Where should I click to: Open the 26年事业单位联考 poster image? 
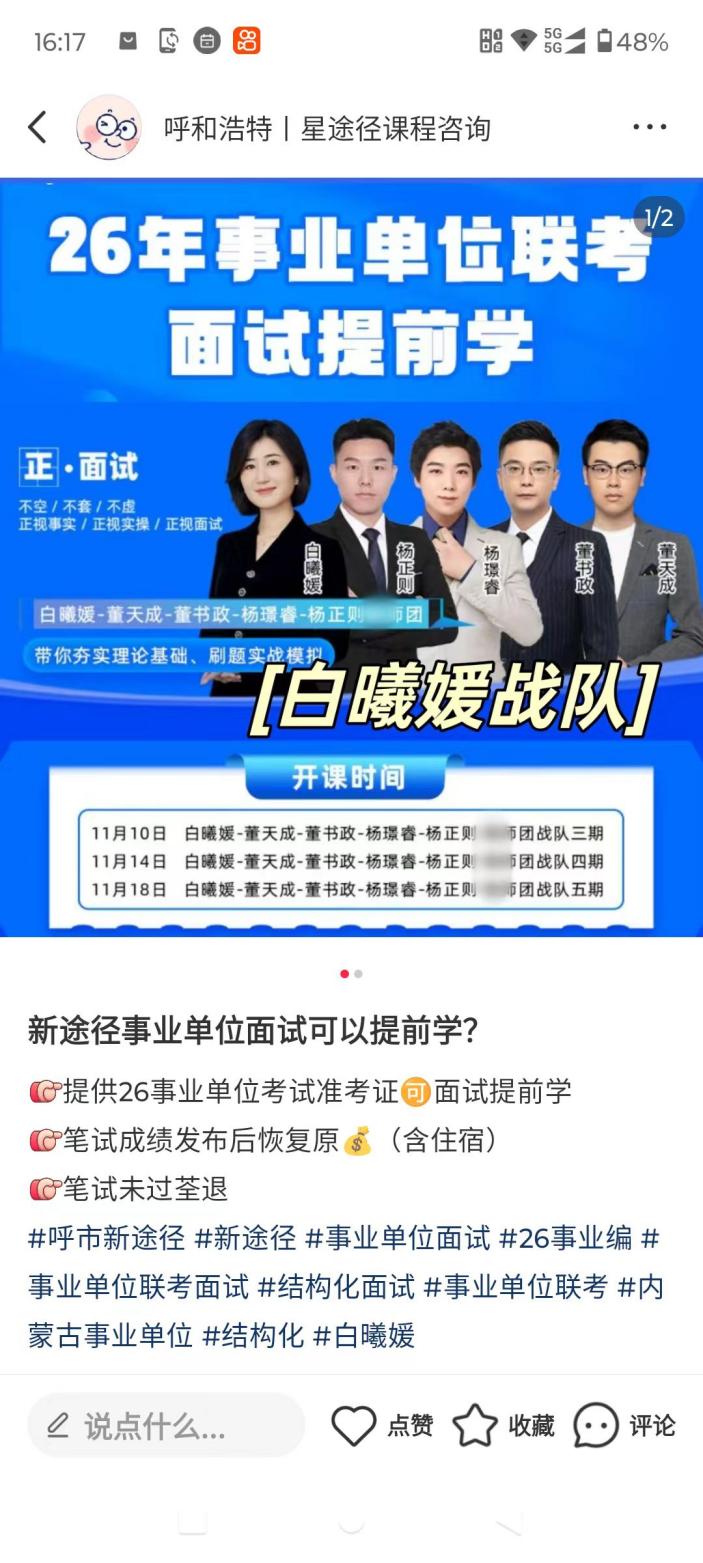(351, 556)
